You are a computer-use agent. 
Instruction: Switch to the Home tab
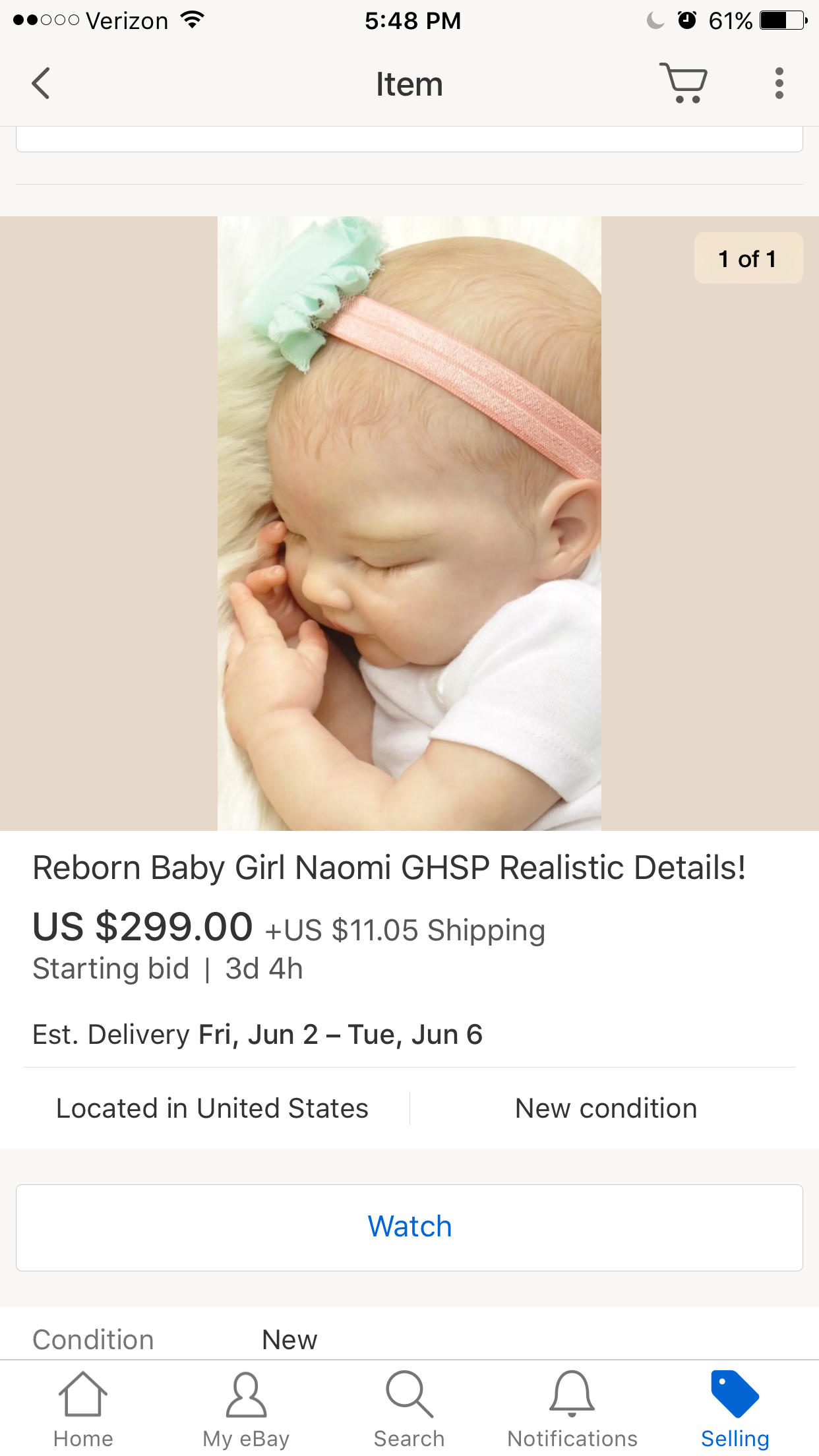tap(83, 1410)
